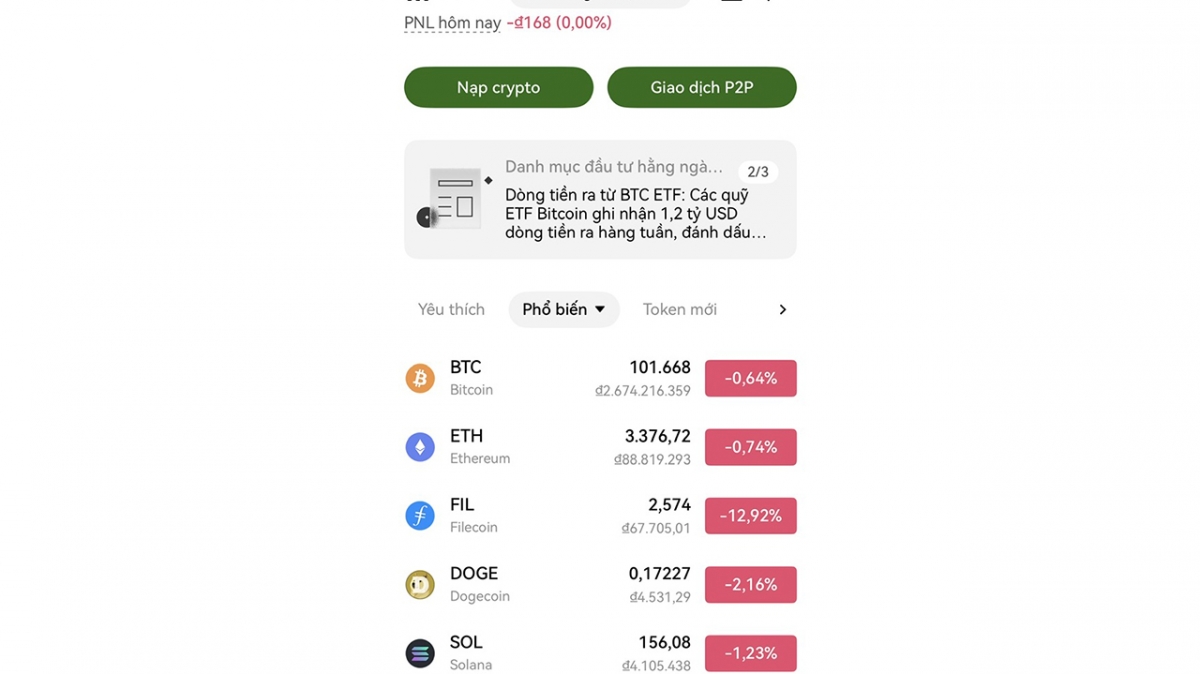1200x674 pixels.
Task: Switch to the Yêu thích tab
Action: 451,310
